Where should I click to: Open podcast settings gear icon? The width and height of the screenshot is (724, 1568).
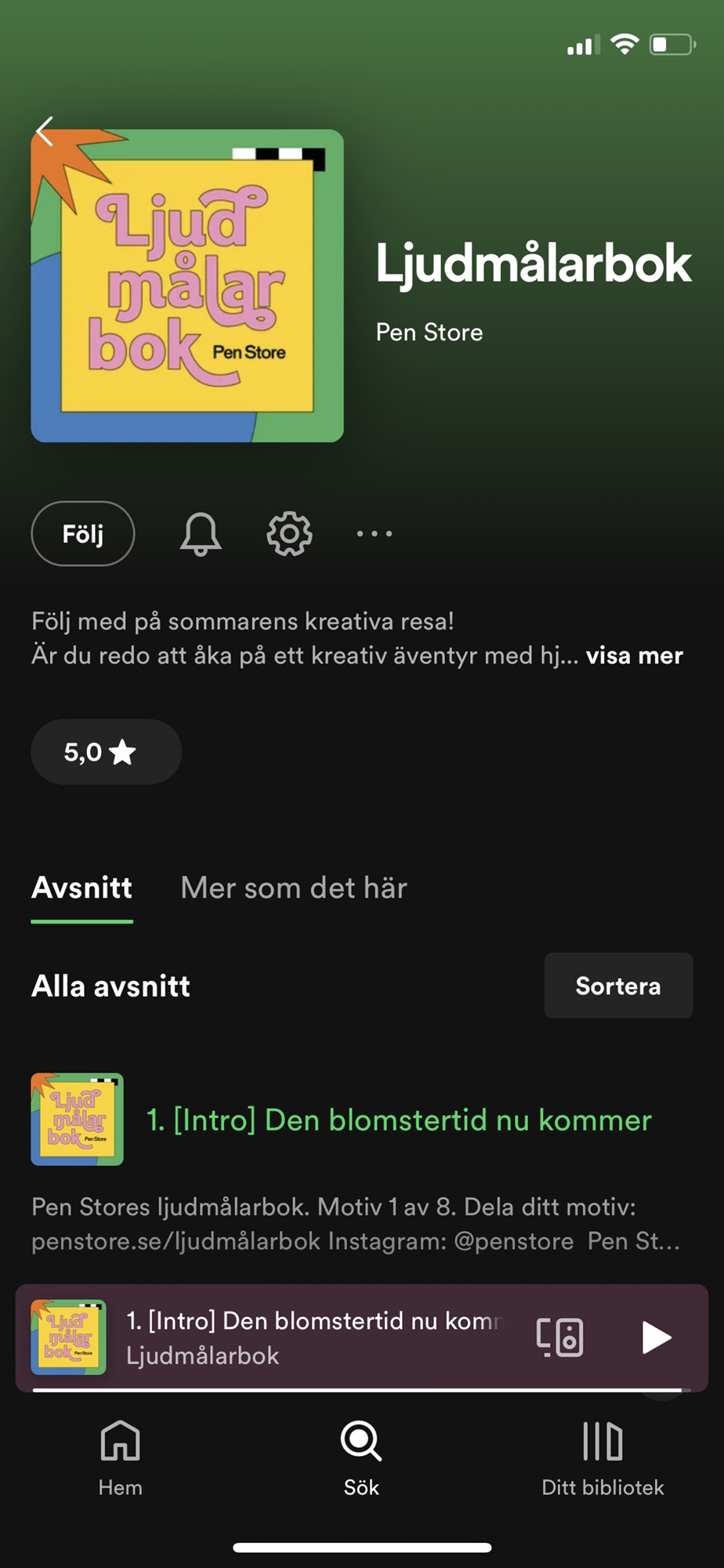tap(289, 534)
